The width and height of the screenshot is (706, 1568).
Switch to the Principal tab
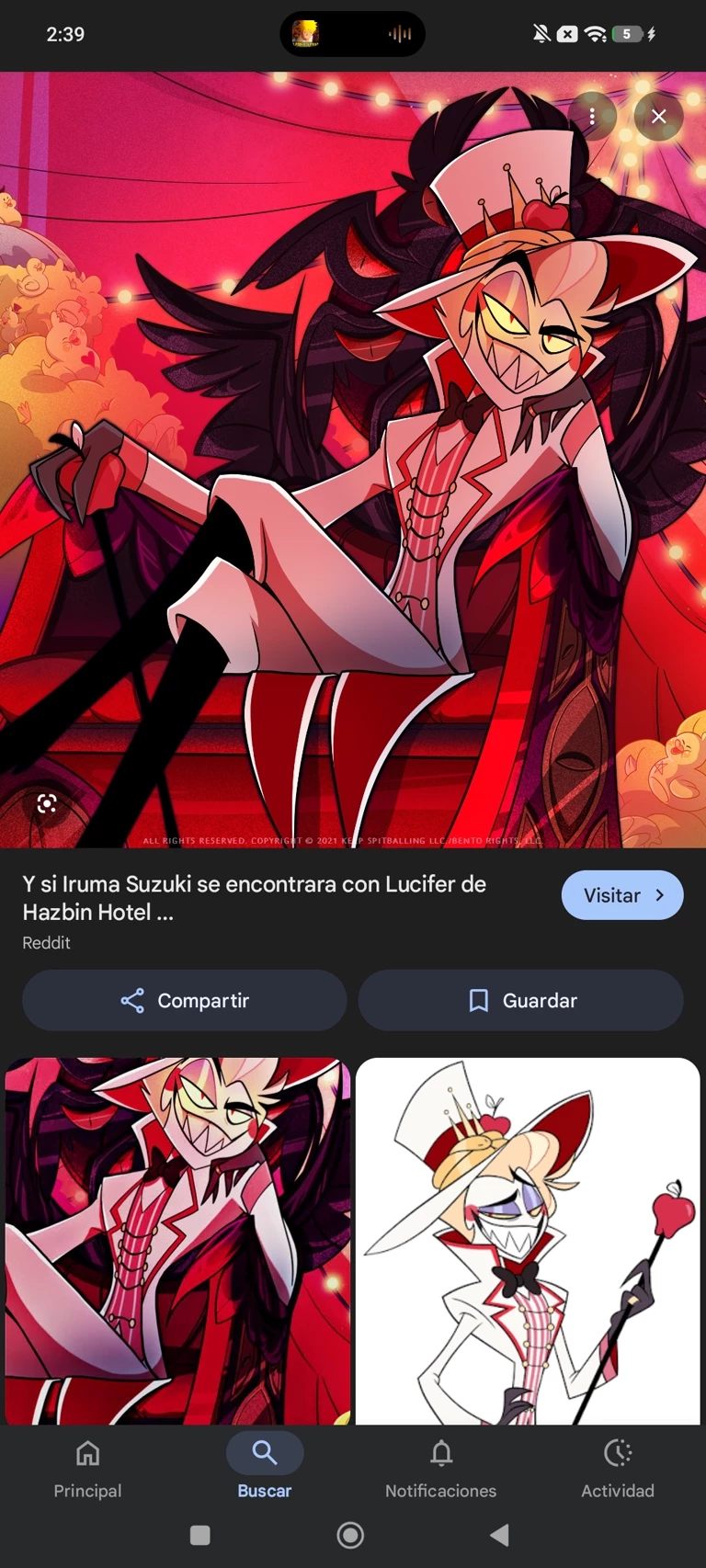click(87, 1468)
